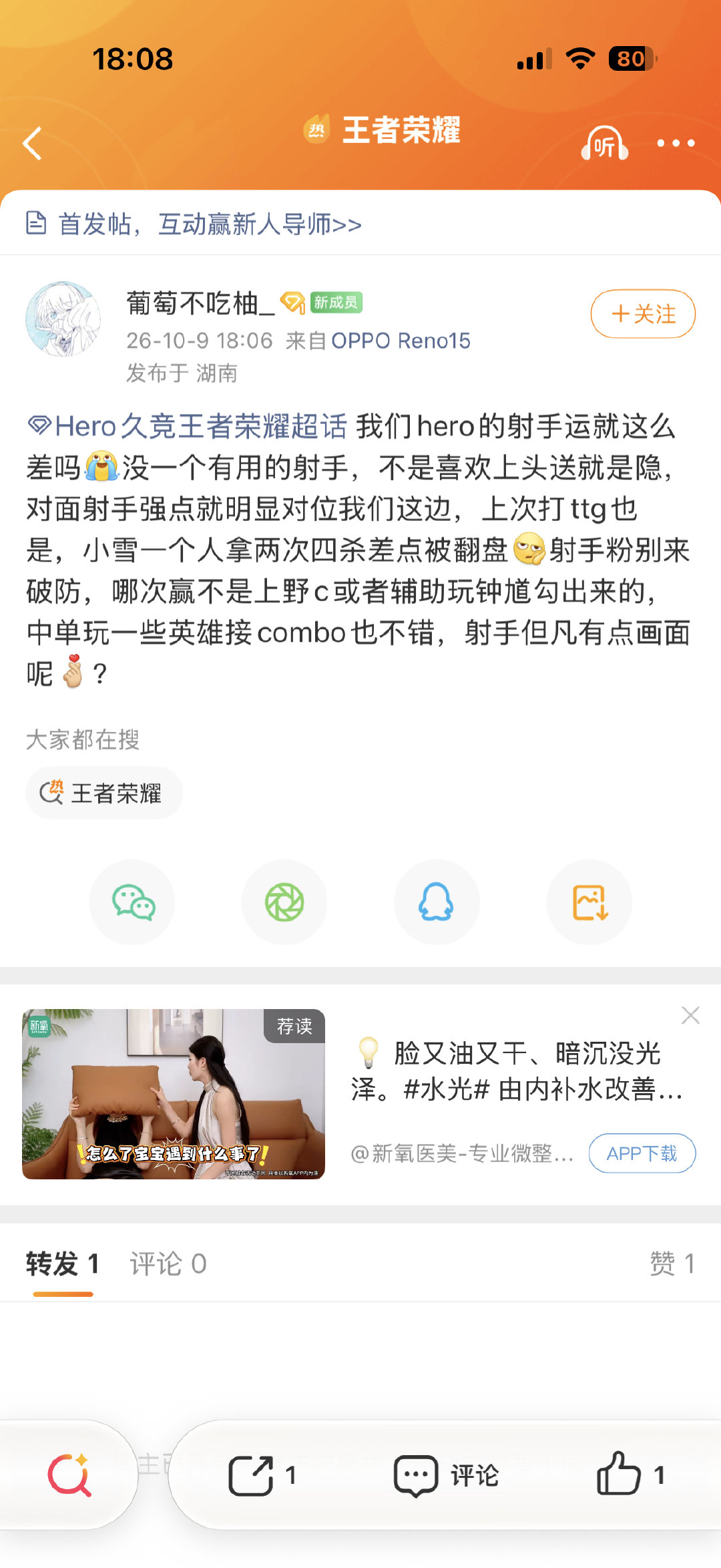The width and height of the screenshot is (721, 1568).
Task: Open the 新氧医美 recommended video thumbnail
Action: click(174, 1094)
